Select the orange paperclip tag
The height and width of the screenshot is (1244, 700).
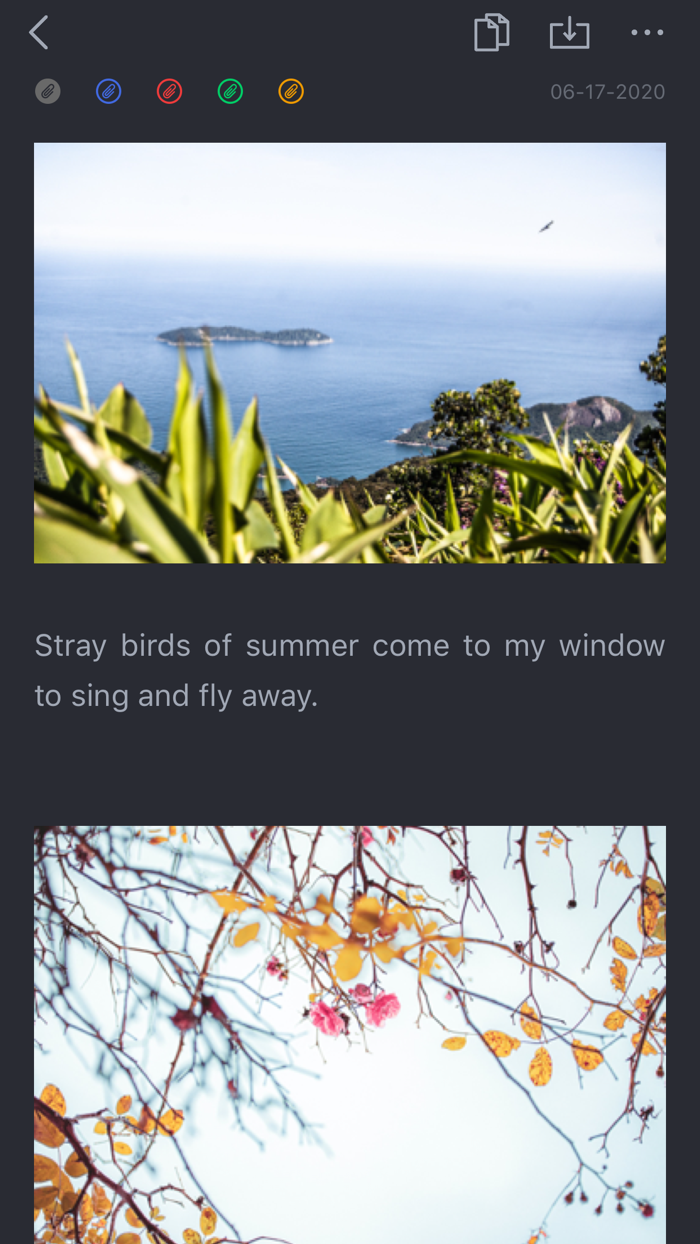[x=291, y=92]
